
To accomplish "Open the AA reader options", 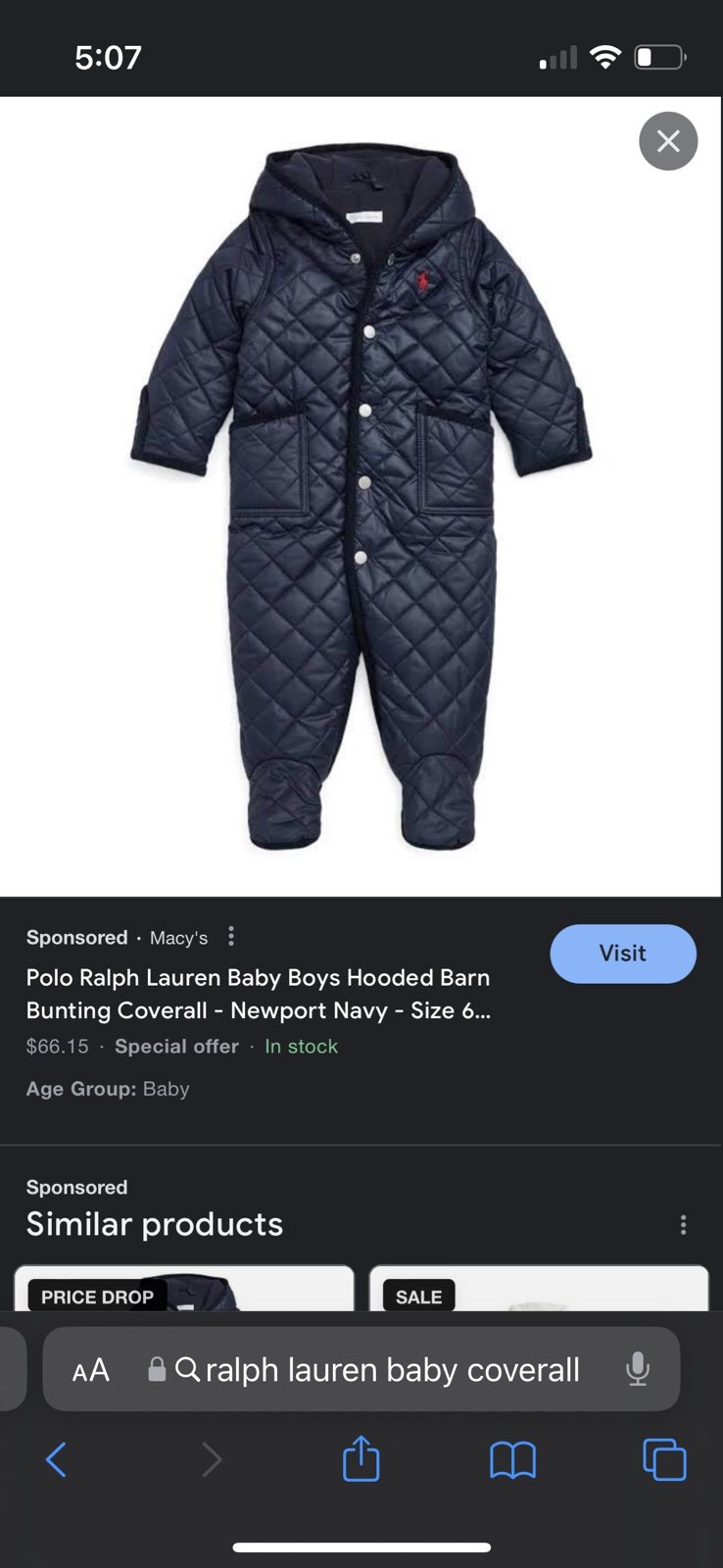I will tap(91, 1370).
